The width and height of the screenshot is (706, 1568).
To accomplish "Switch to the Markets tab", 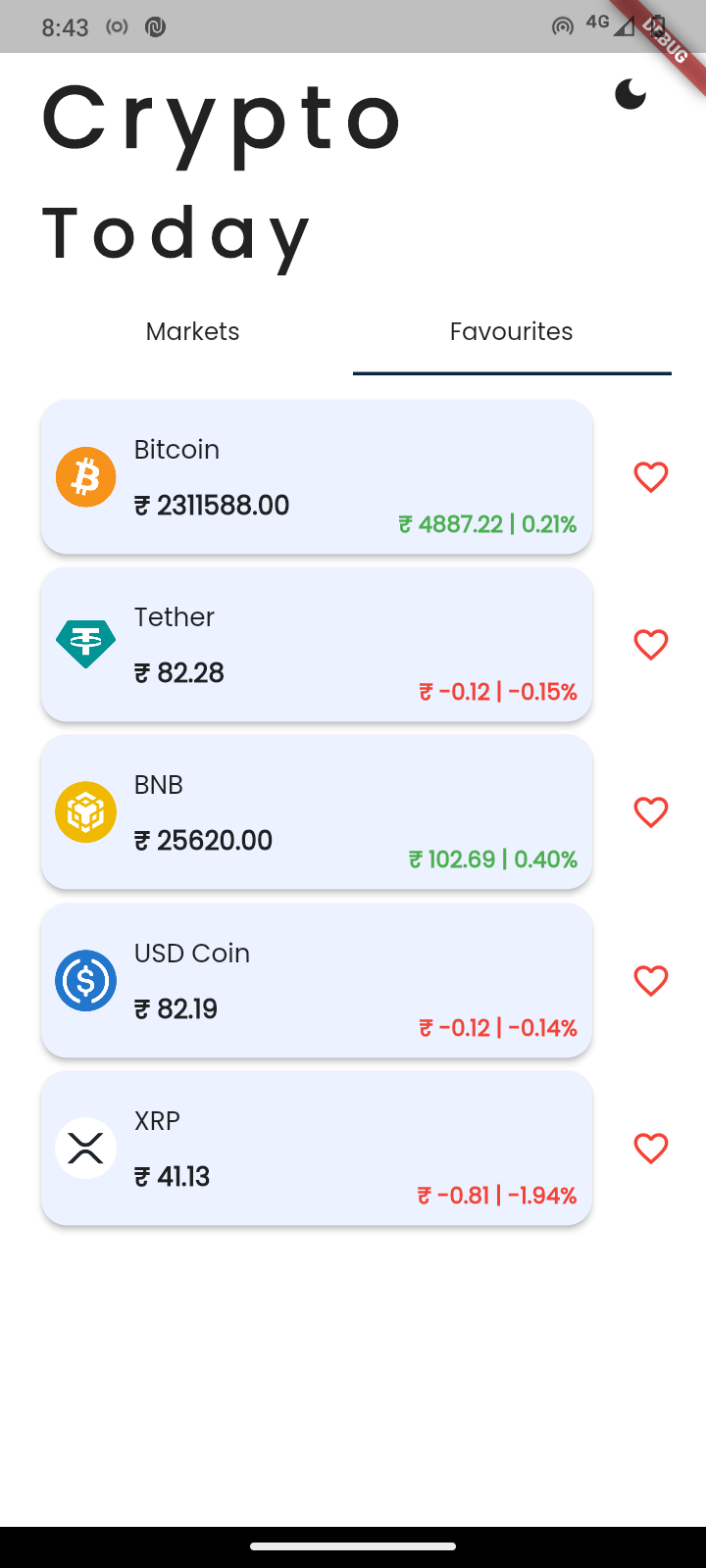I will [193, 331].
